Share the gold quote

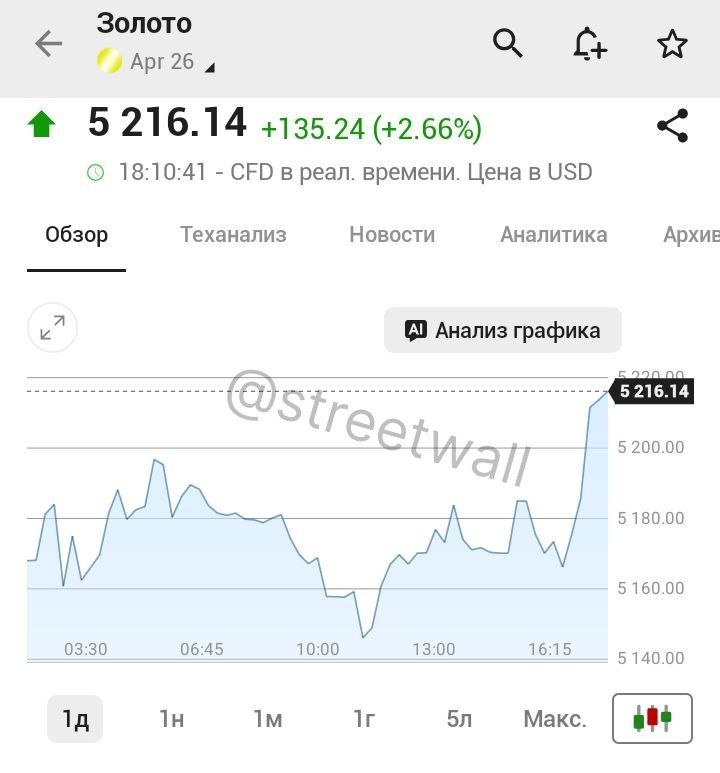coord(672,127)
